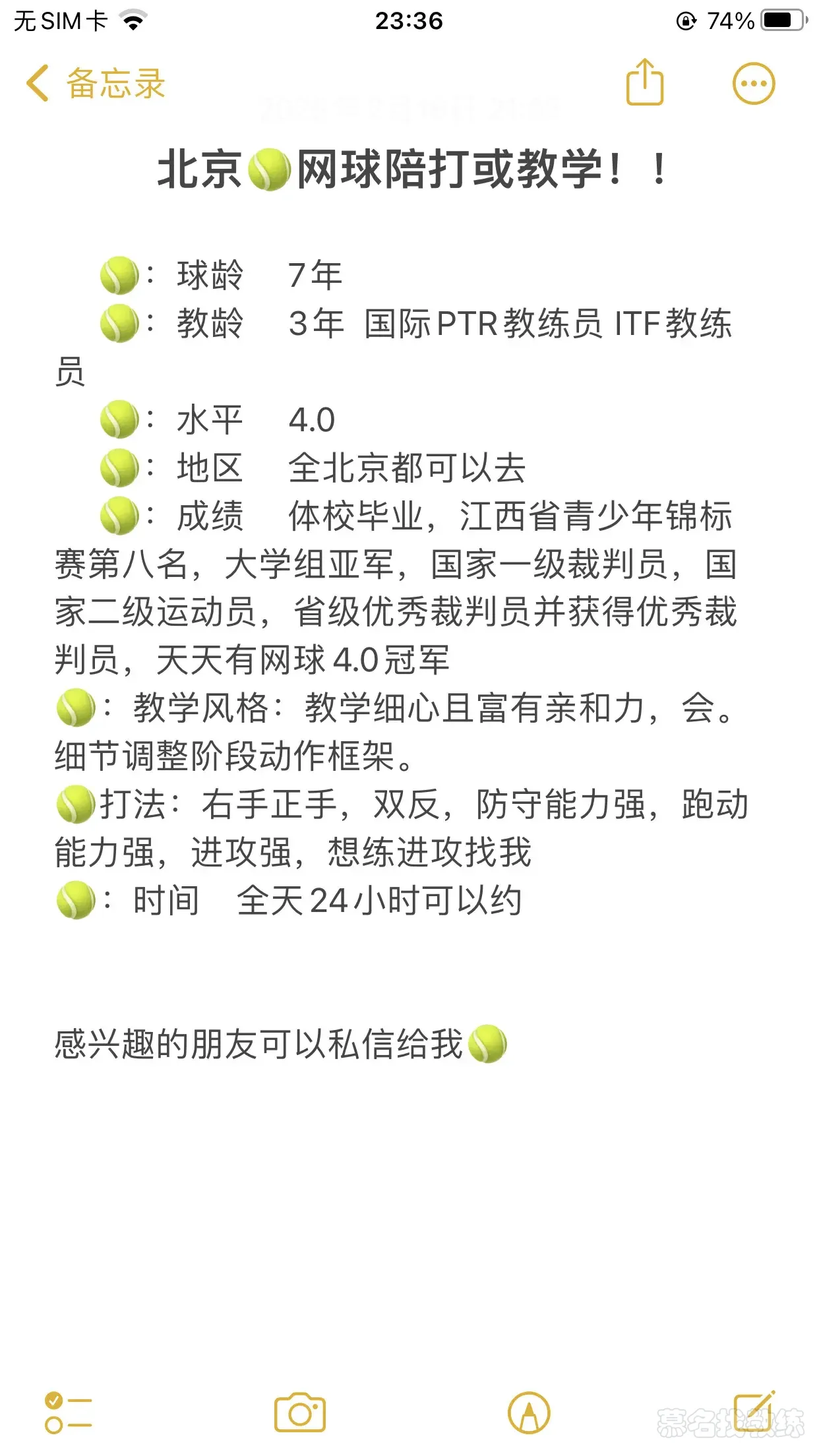Viewport: 819px width, 1456px height.
Task: Open the camera attachment option
Action: coord(300,1413)
